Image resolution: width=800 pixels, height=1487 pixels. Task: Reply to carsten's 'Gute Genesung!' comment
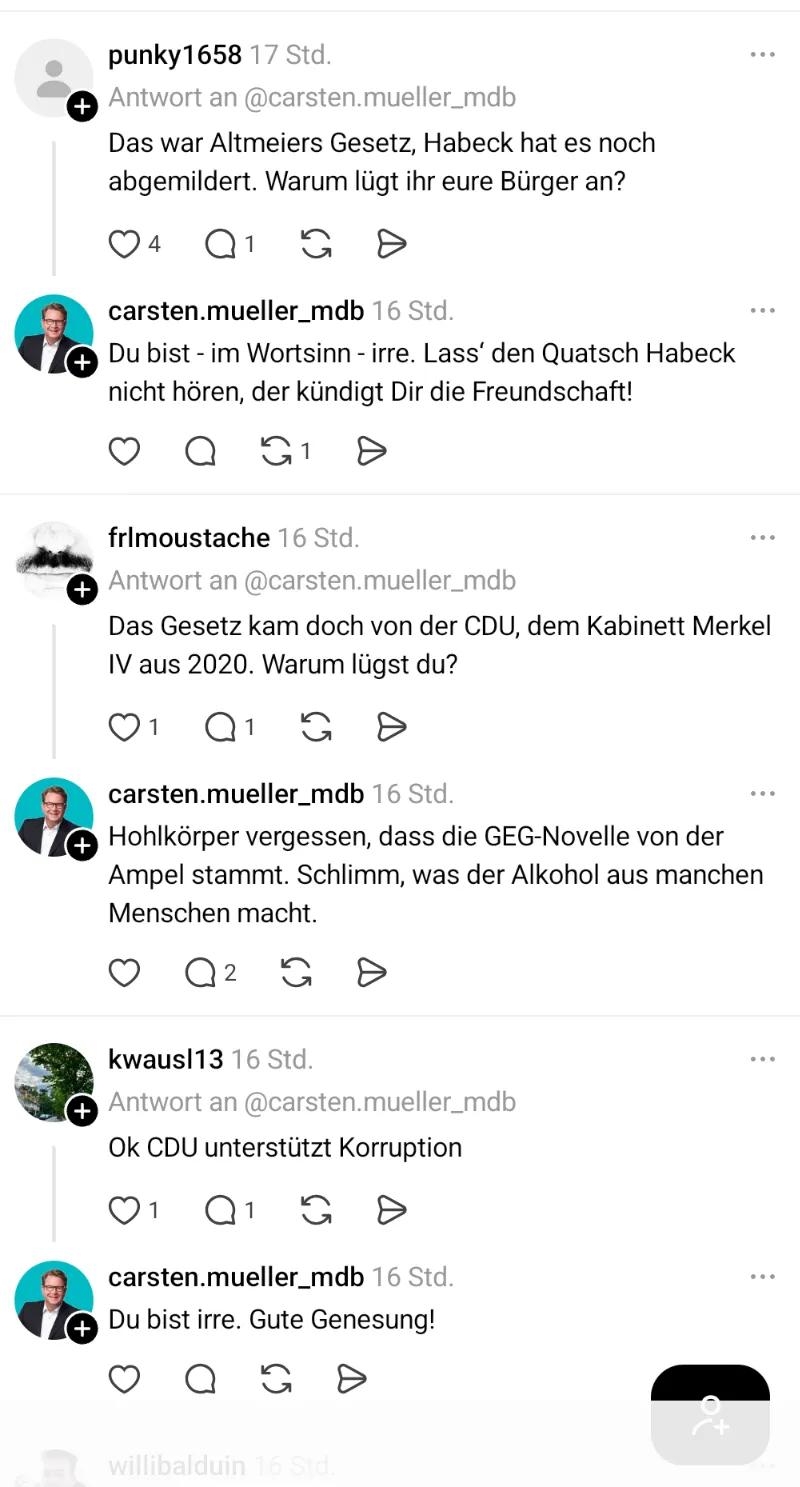pos(201,1380)
